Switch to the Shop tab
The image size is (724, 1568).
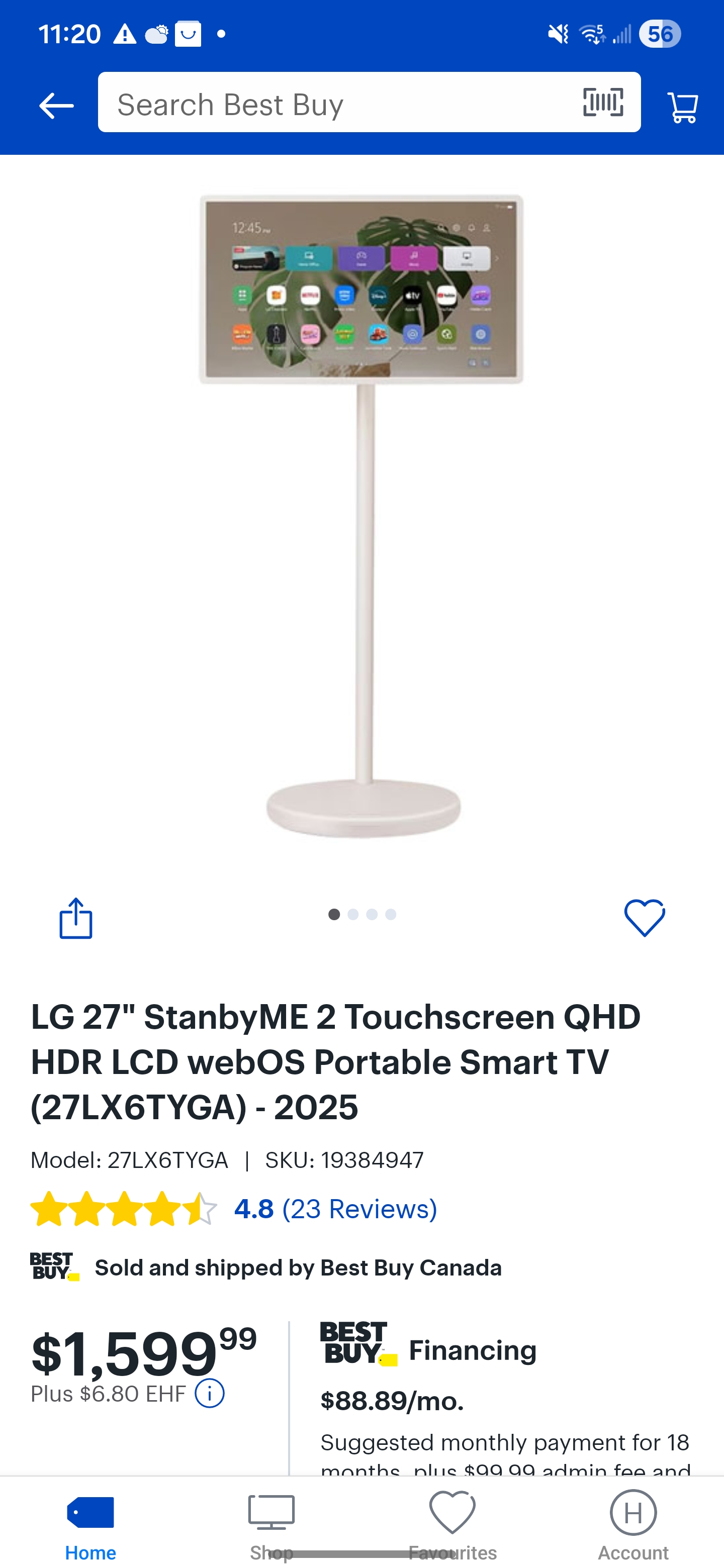click(x=271, y=1525)
